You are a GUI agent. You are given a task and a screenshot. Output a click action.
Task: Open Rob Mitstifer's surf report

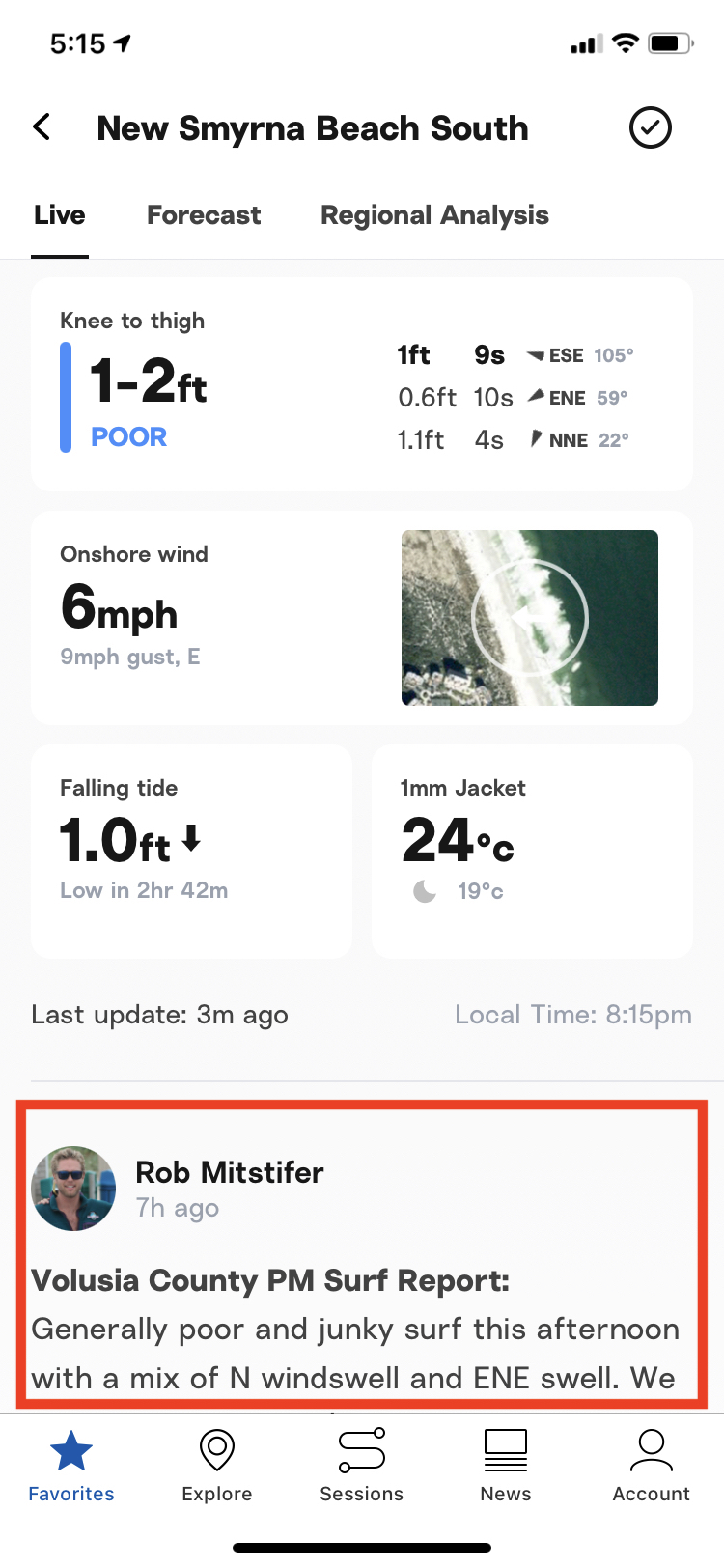pyautogui.click(x=362, y=1254)
